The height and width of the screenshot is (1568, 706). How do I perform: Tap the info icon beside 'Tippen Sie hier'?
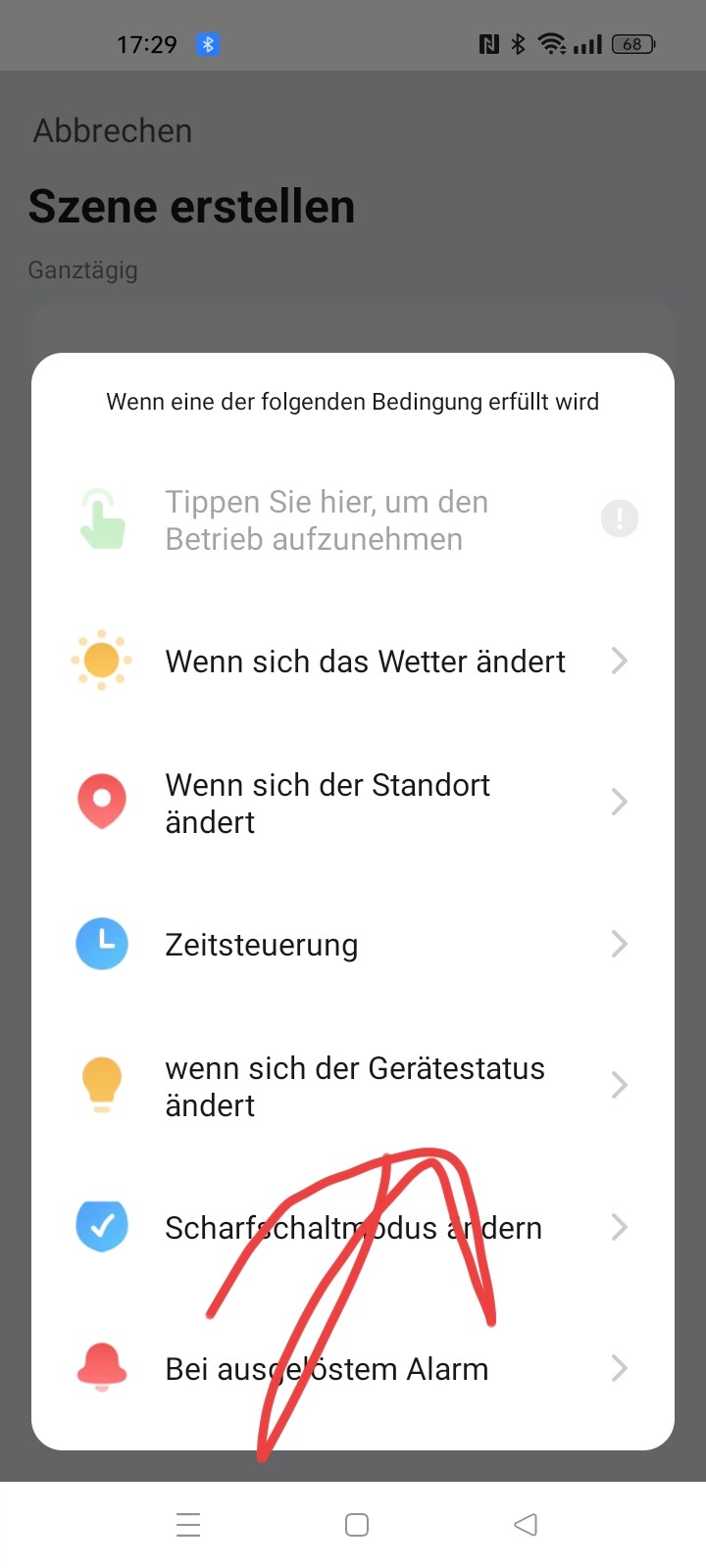(x=619, y=518)
